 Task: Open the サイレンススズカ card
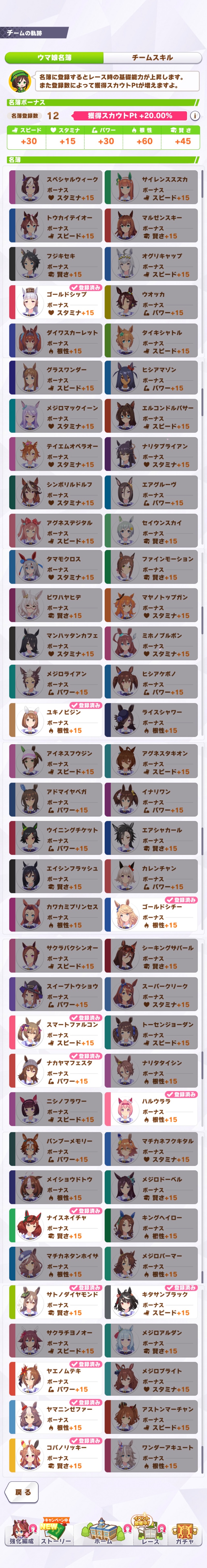tap(151, 187)
